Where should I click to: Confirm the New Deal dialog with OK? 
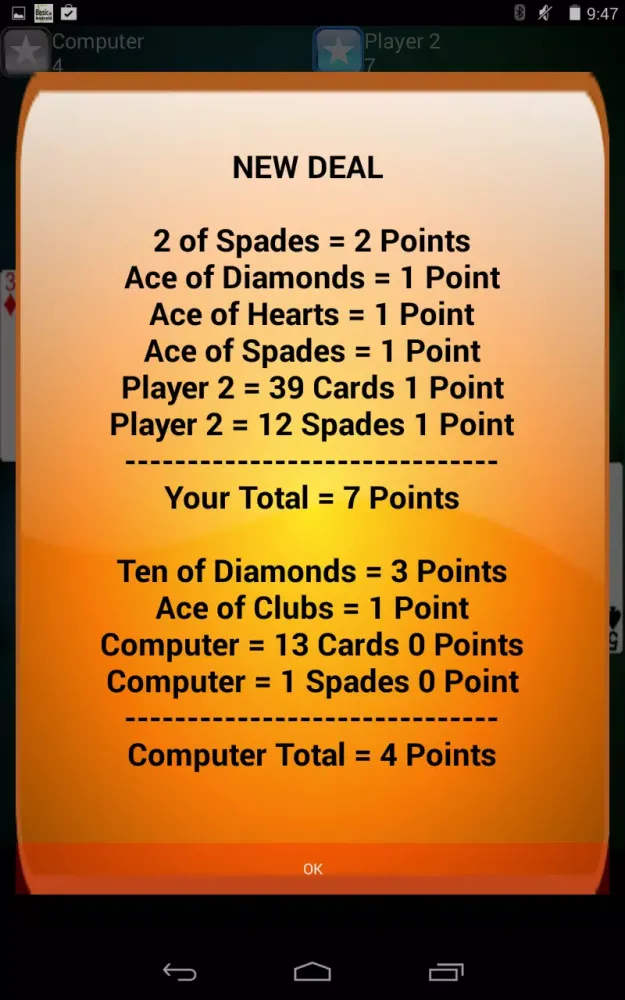click(312, 869)
